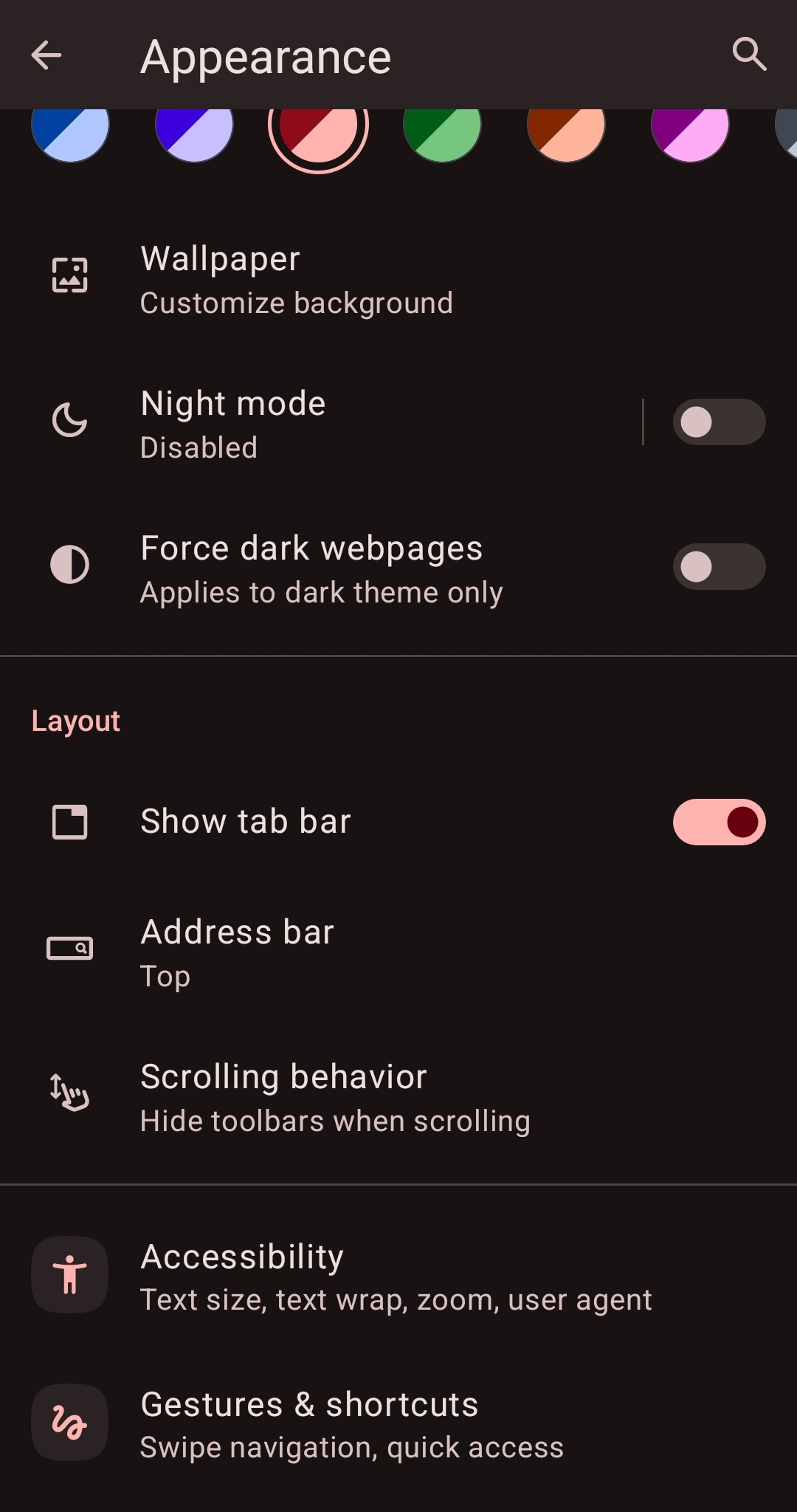797x1512 pixels.
Task: Open Scrolling behavior options
Action: pos(332,1097)
